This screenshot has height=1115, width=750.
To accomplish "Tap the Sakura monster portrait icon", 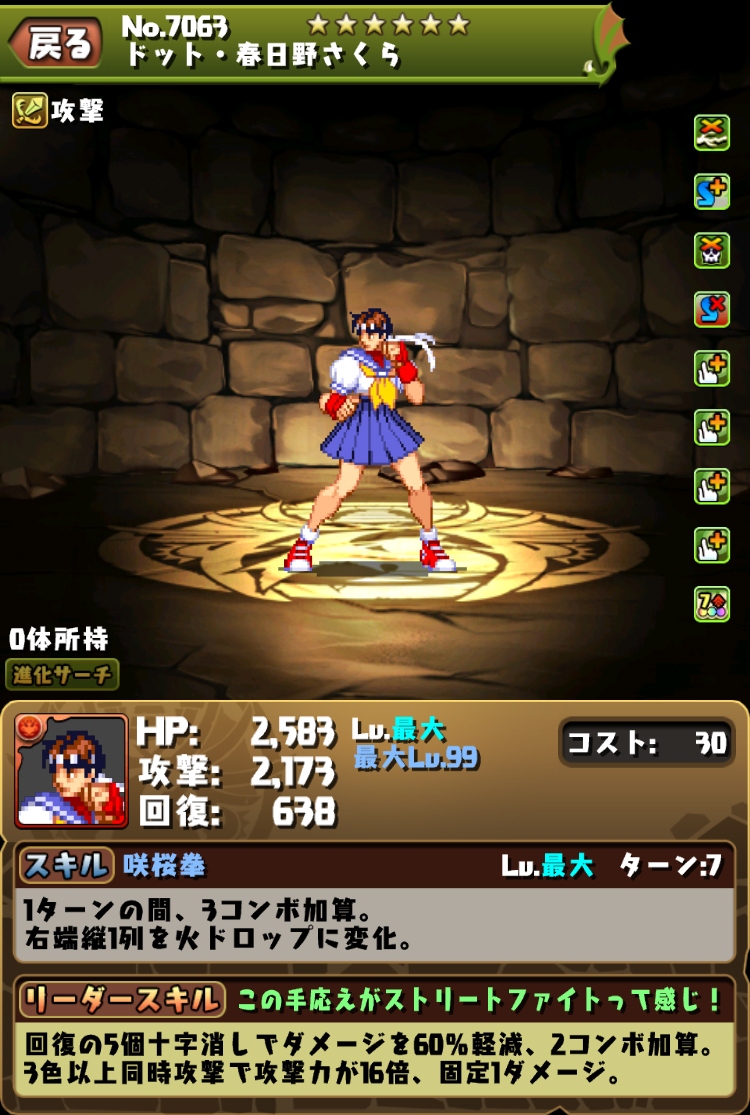I will [71, 770].
